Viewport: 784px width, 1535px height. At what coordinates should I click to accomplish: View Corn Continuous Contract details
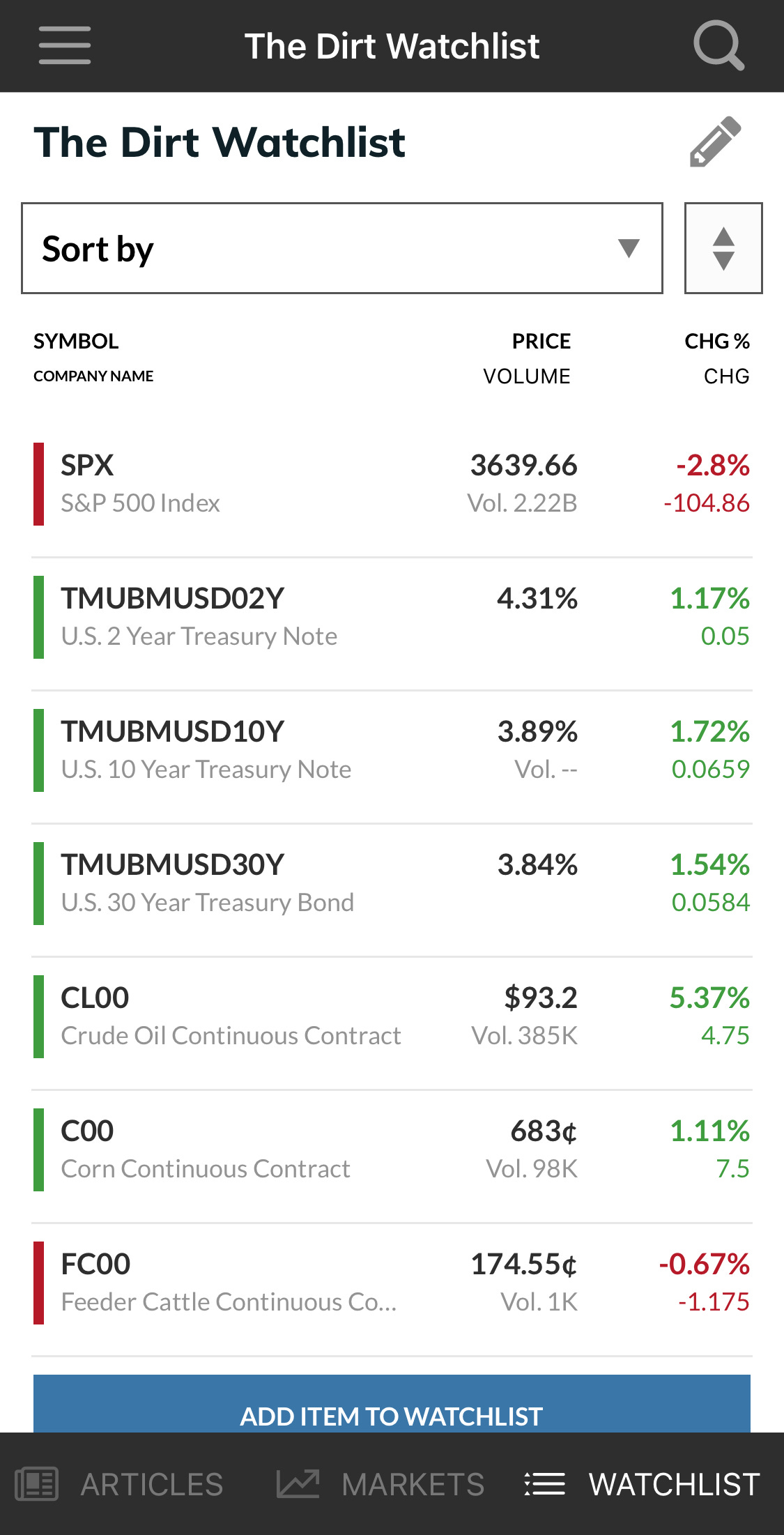pos(392,1150)
